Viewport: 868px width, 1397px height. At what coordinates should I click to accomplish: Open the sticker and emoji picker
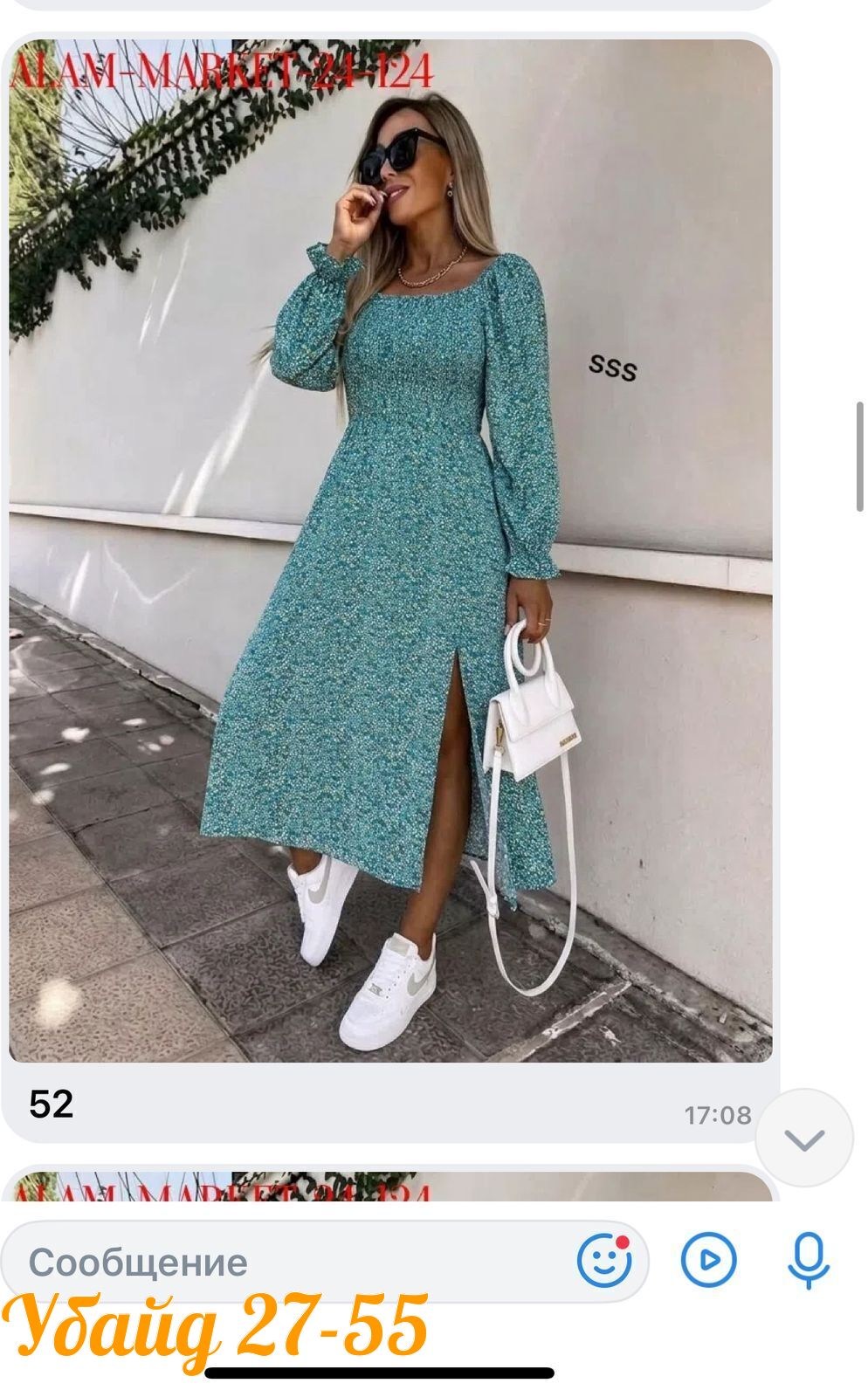(604, 1260)
